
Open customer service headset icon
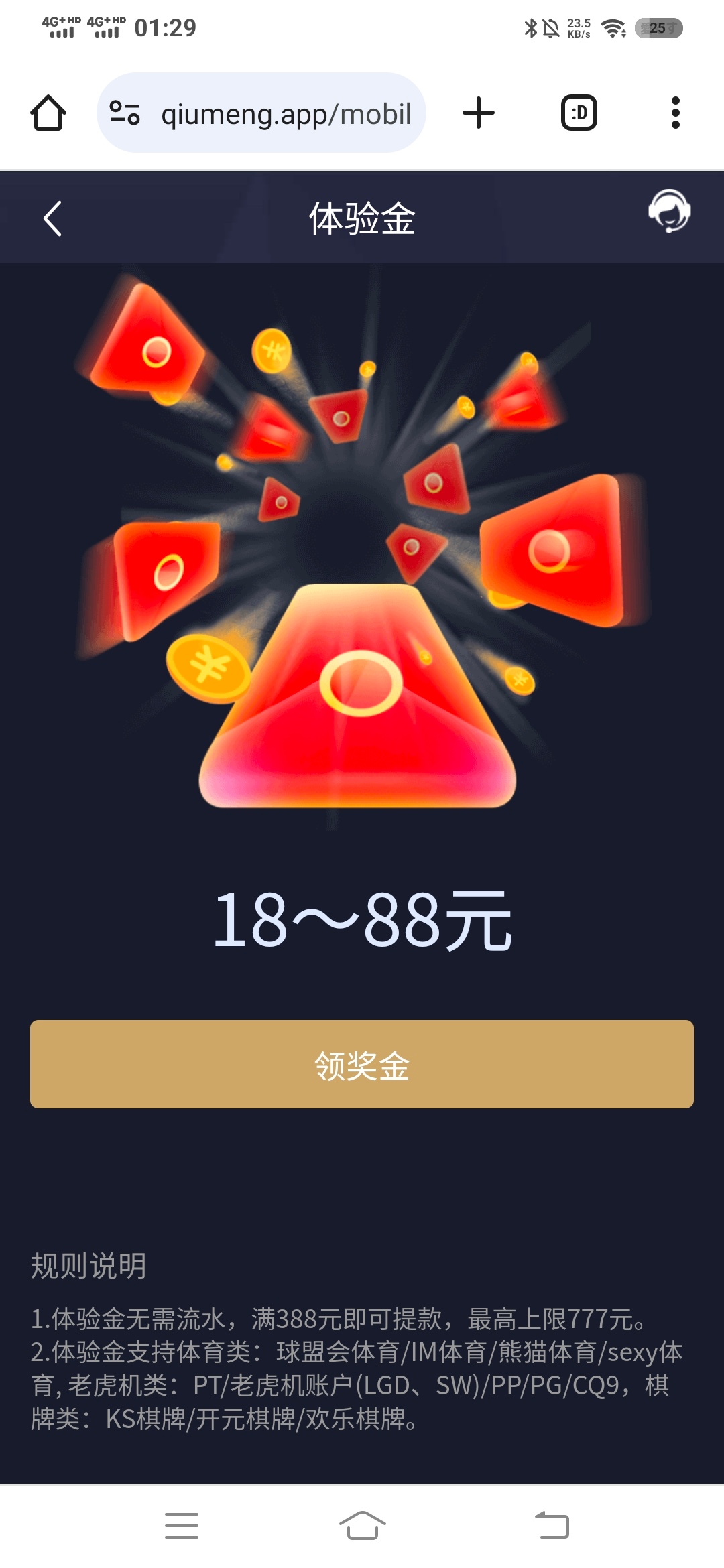(x=669, y=211)
